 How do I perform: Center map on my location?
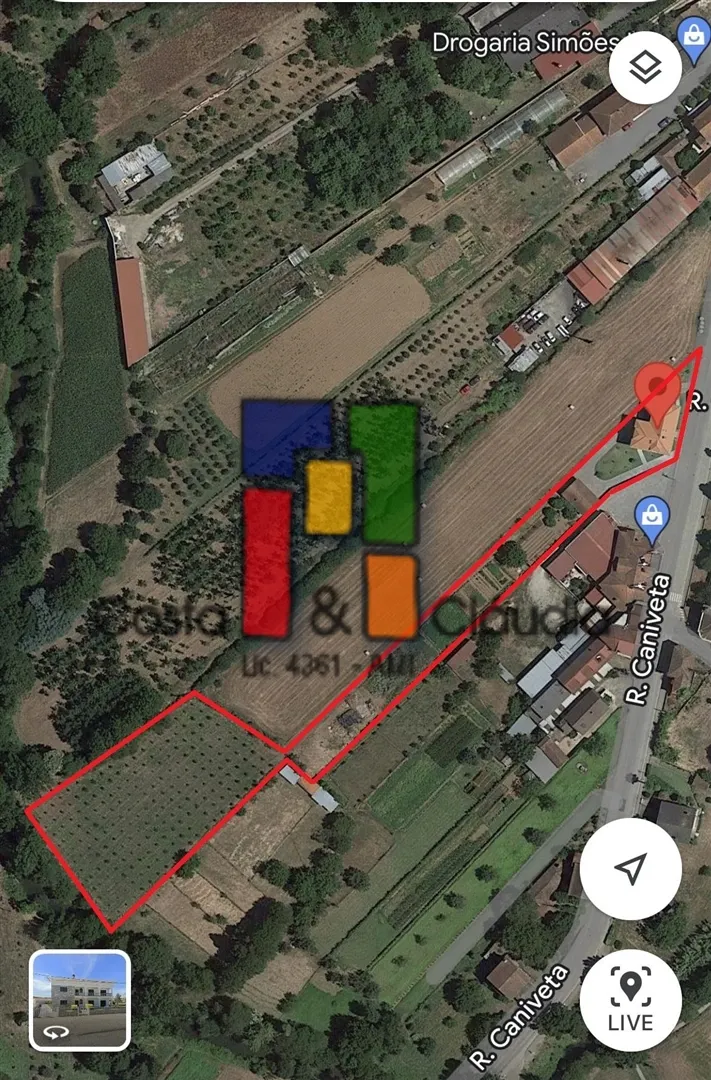pyautogui.click(x=630, y=869)
